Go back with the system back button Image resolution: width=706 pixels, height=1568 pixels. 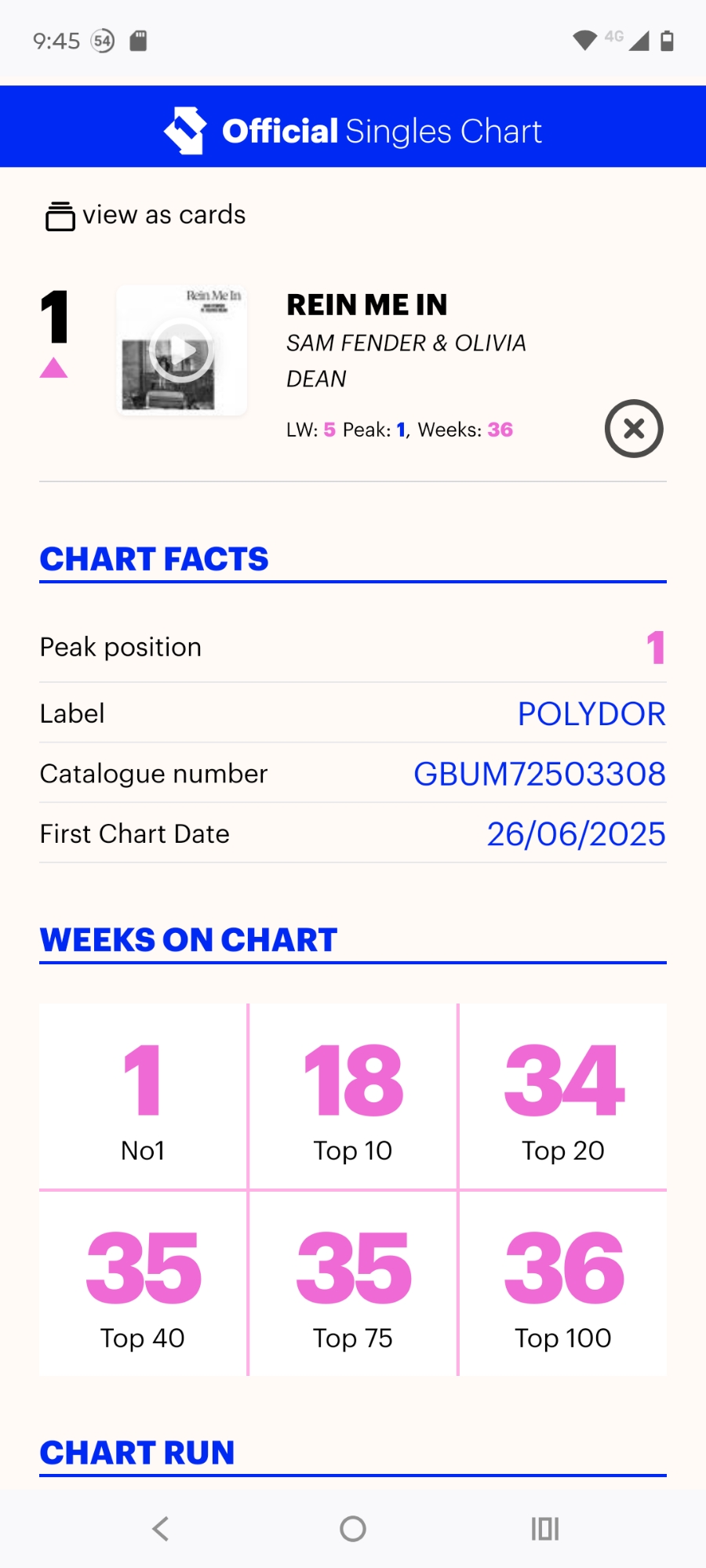click(161, 1529)
